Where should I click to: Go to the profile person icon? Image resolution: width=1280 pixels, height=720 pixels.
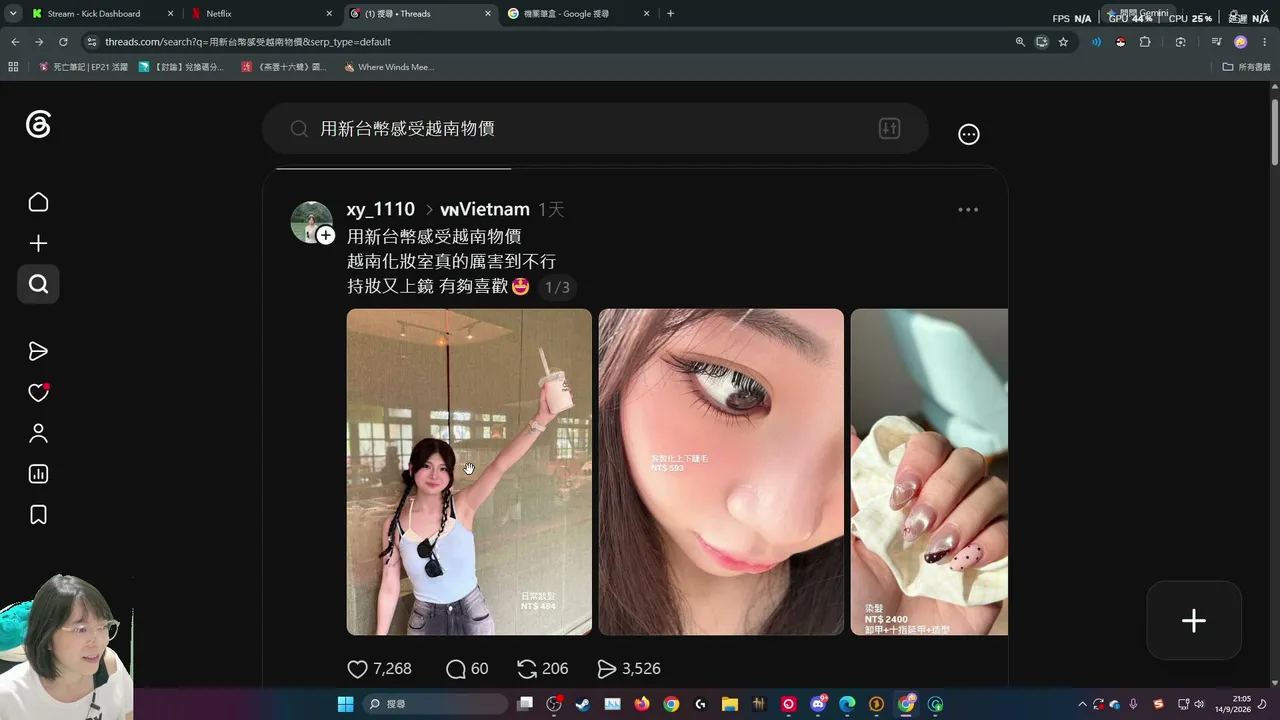coord(38,433)
